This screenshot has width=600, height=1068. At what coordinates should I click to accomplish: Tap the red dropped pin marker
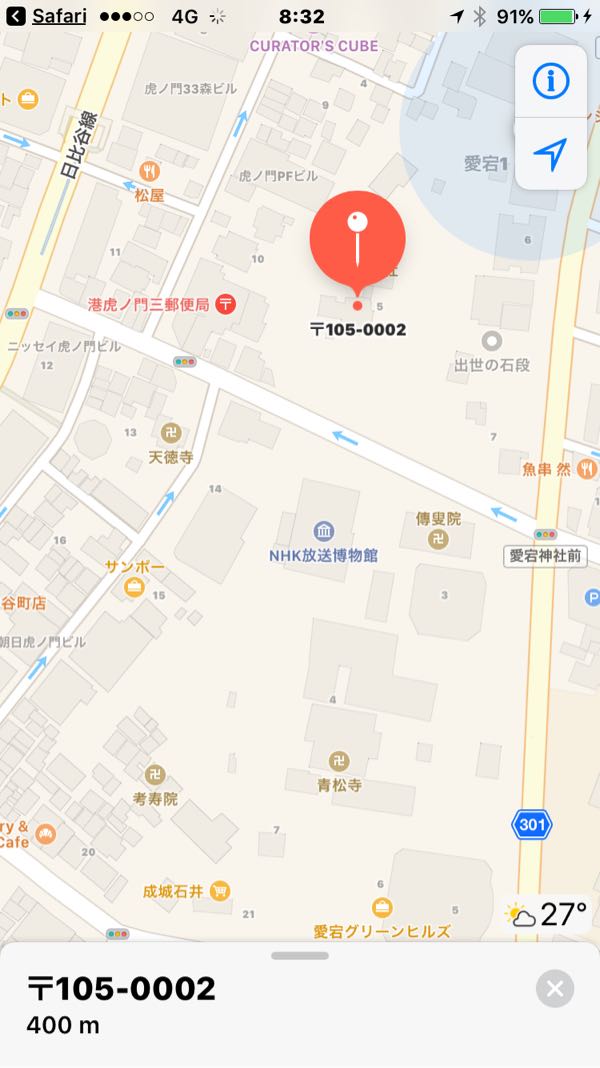pos(357,240)
